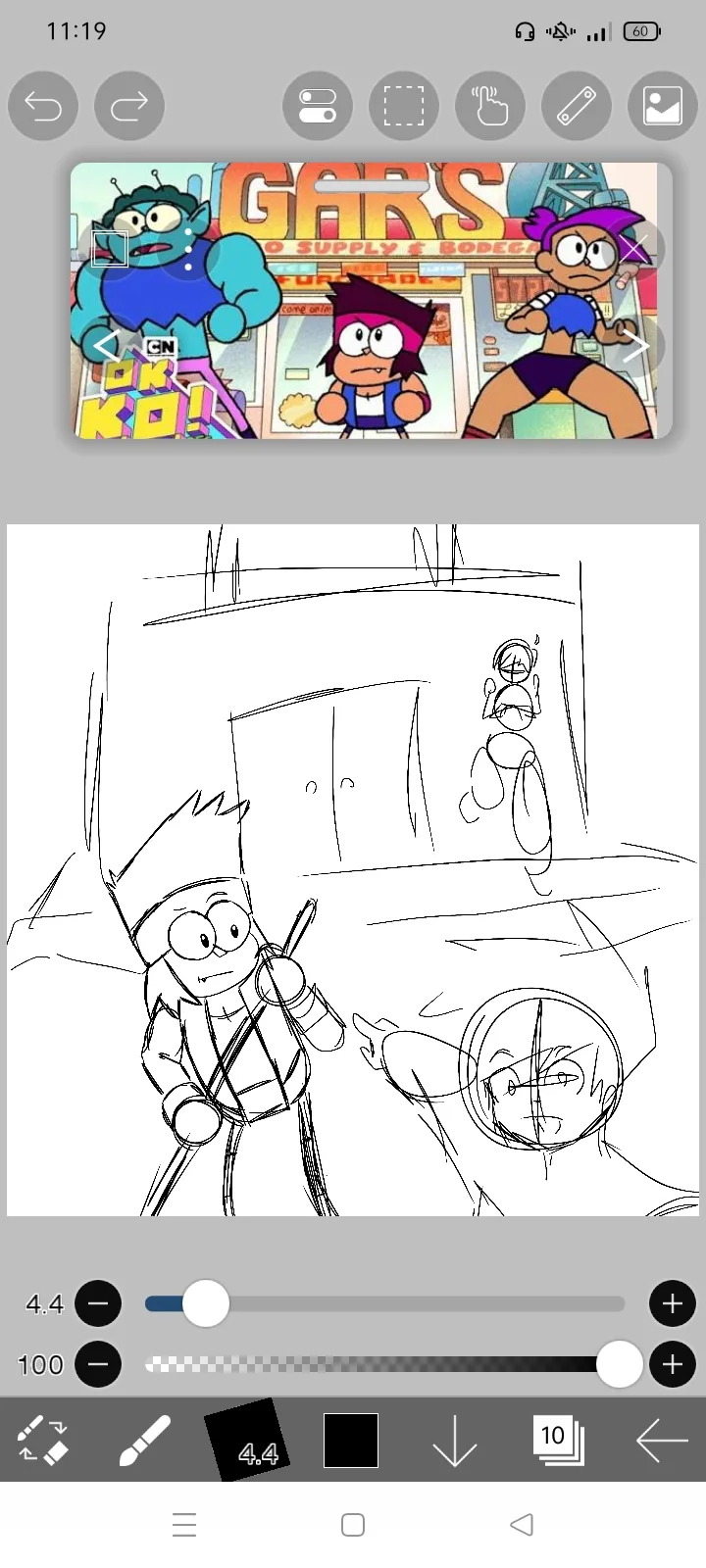Image resolution: width=706 pixels, height=1568 pixels.
Task: Undo the last stroke
Action: (x=43, y=106)
